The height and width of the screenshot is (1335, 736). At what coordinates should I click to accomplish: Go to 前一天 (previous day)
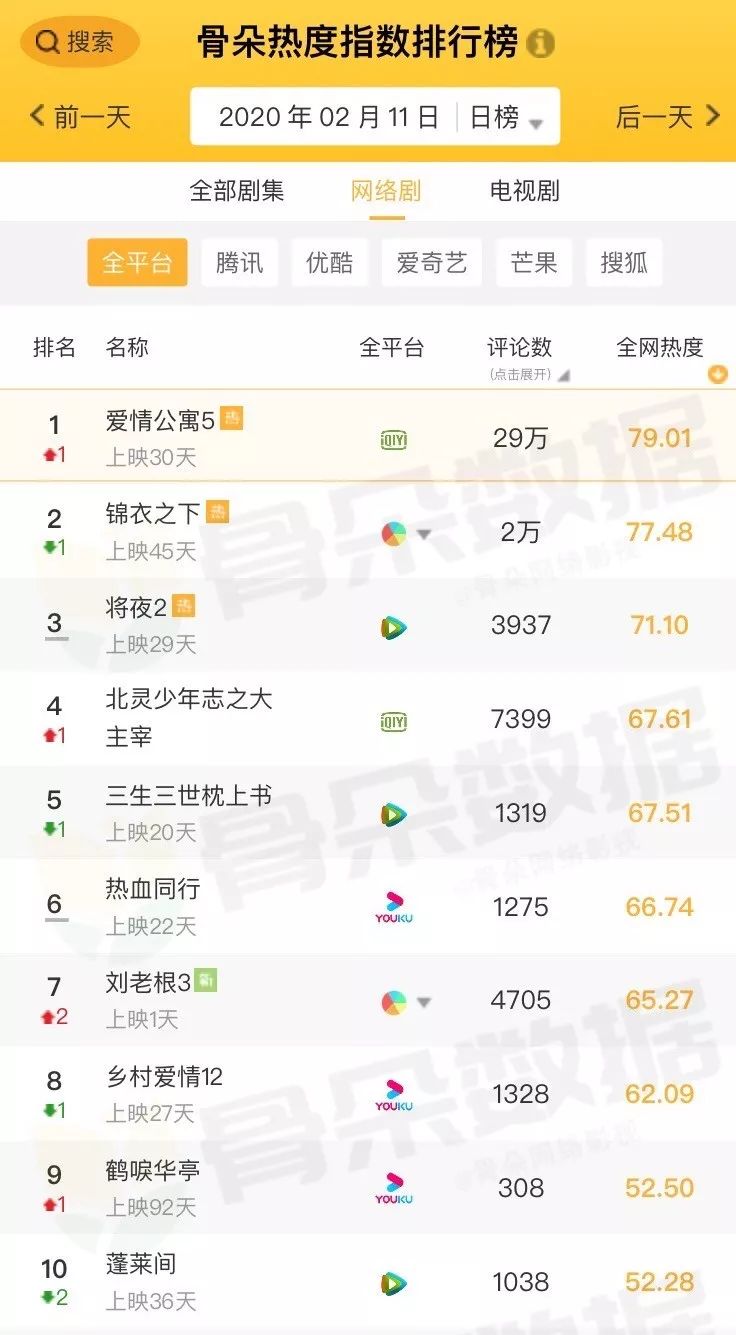point(80,117)
